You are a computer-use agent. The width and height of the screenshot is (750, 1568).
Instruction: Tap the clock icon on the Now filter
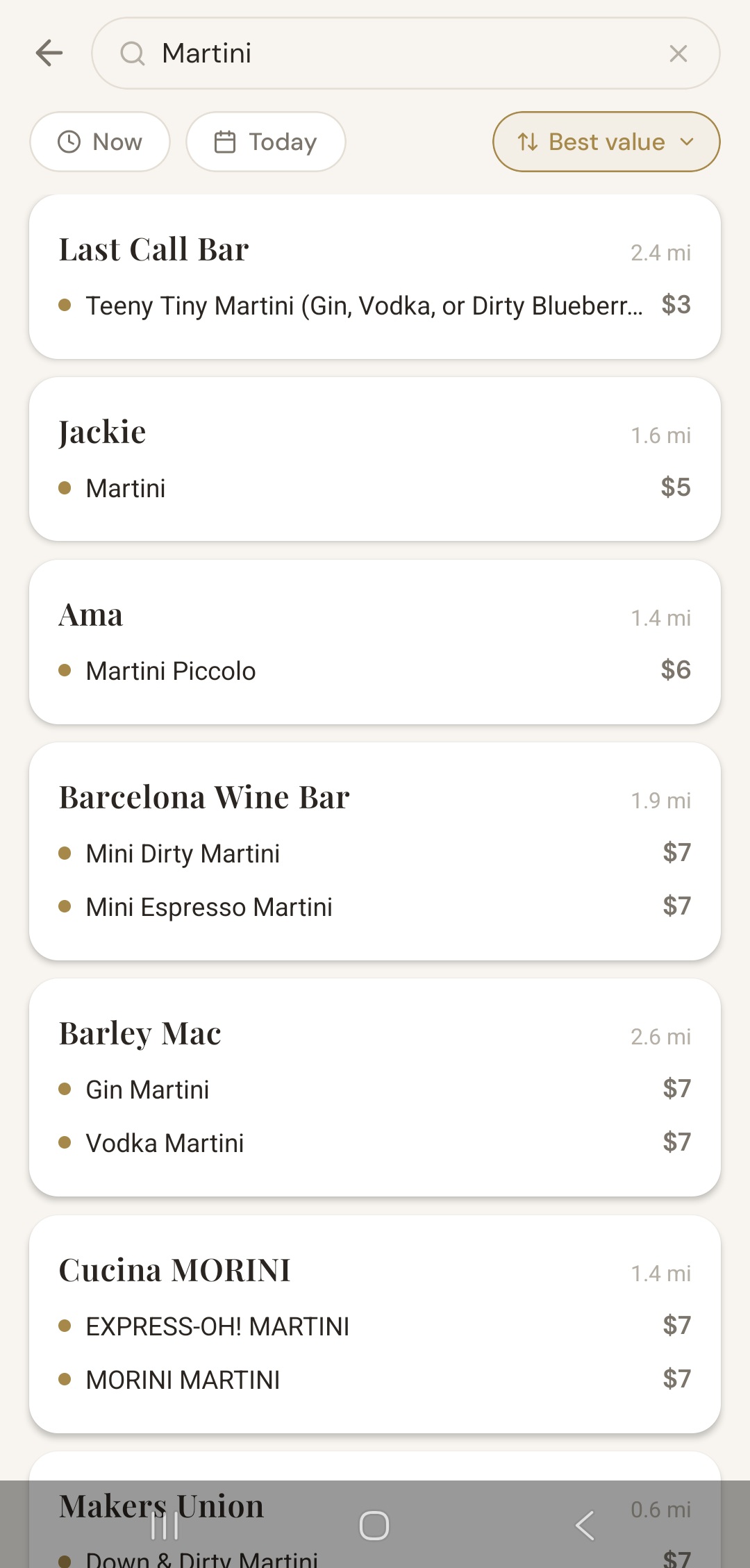pyautogui.click(x=70, y=141)
